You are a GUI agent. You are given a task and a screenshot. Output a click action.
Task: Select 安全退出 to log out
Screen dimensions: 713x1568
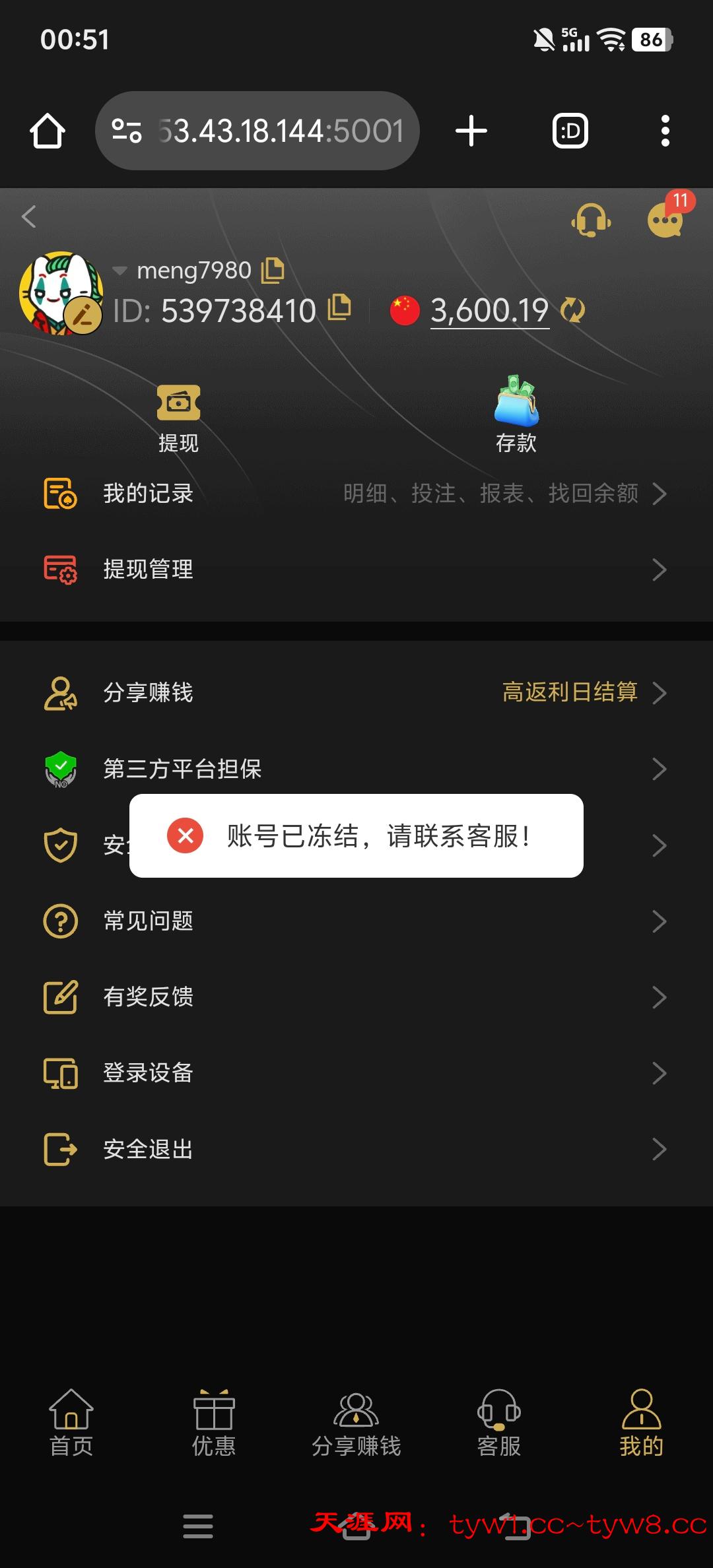click(x=356, y=1150)
